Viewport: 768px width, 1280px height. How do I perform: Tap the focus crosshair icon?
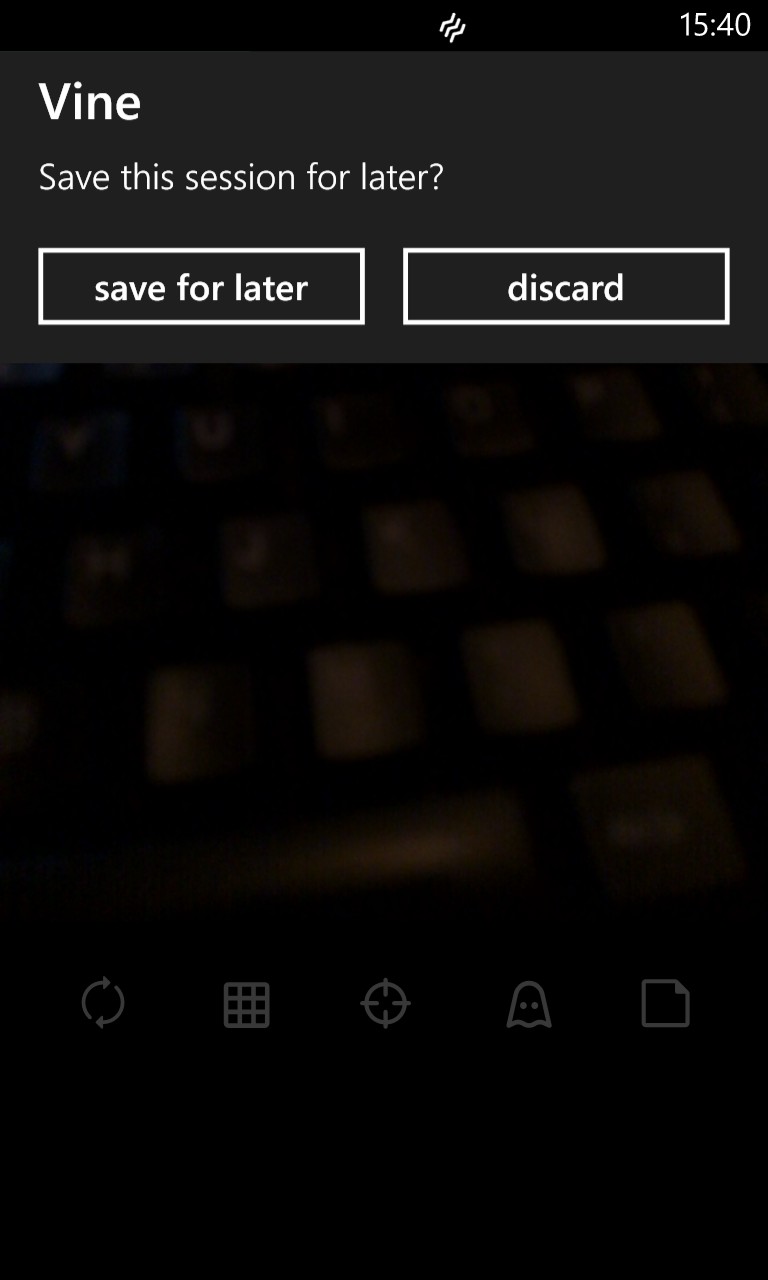click(x=385, y=1004)
